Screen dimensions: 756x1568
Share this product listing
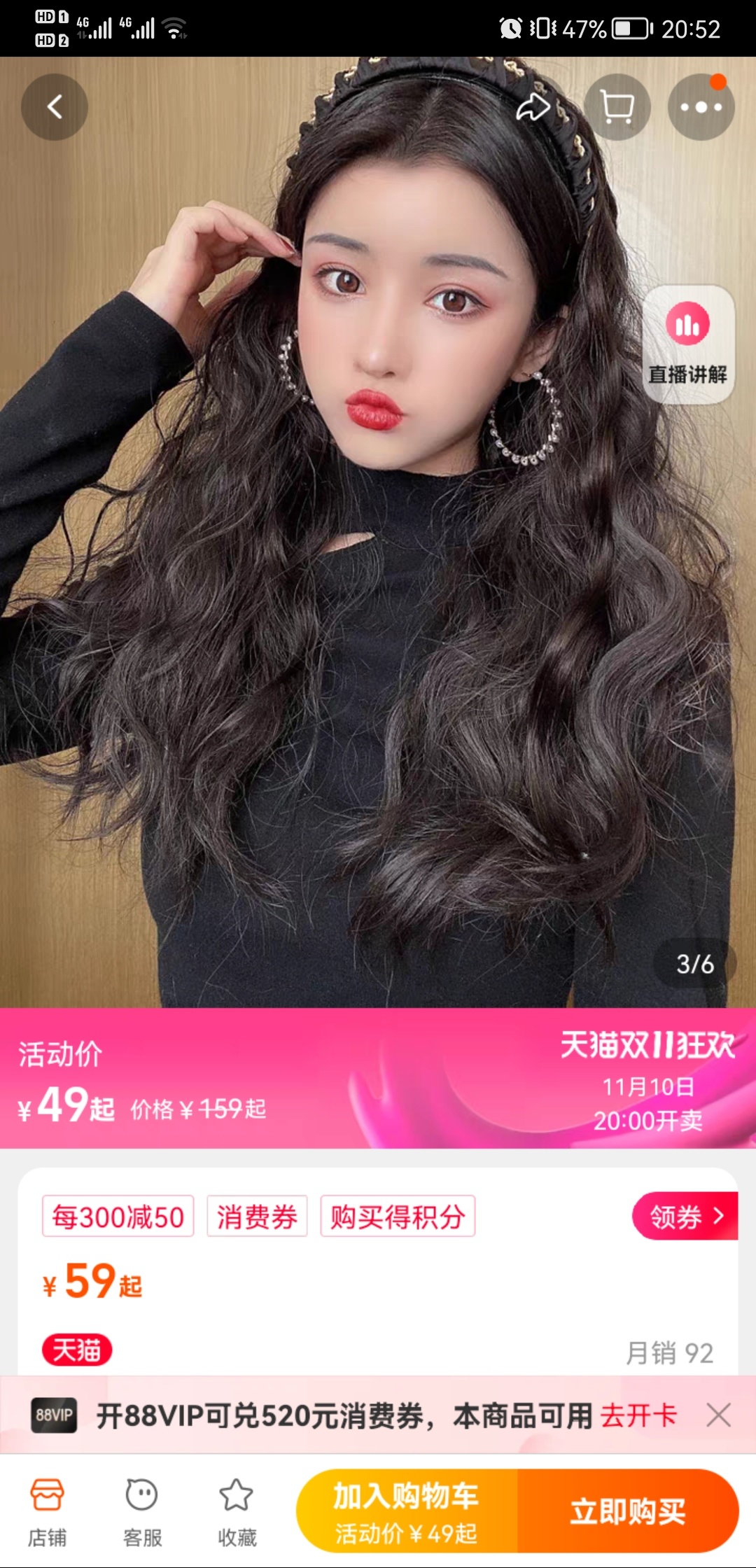point(533,107)
